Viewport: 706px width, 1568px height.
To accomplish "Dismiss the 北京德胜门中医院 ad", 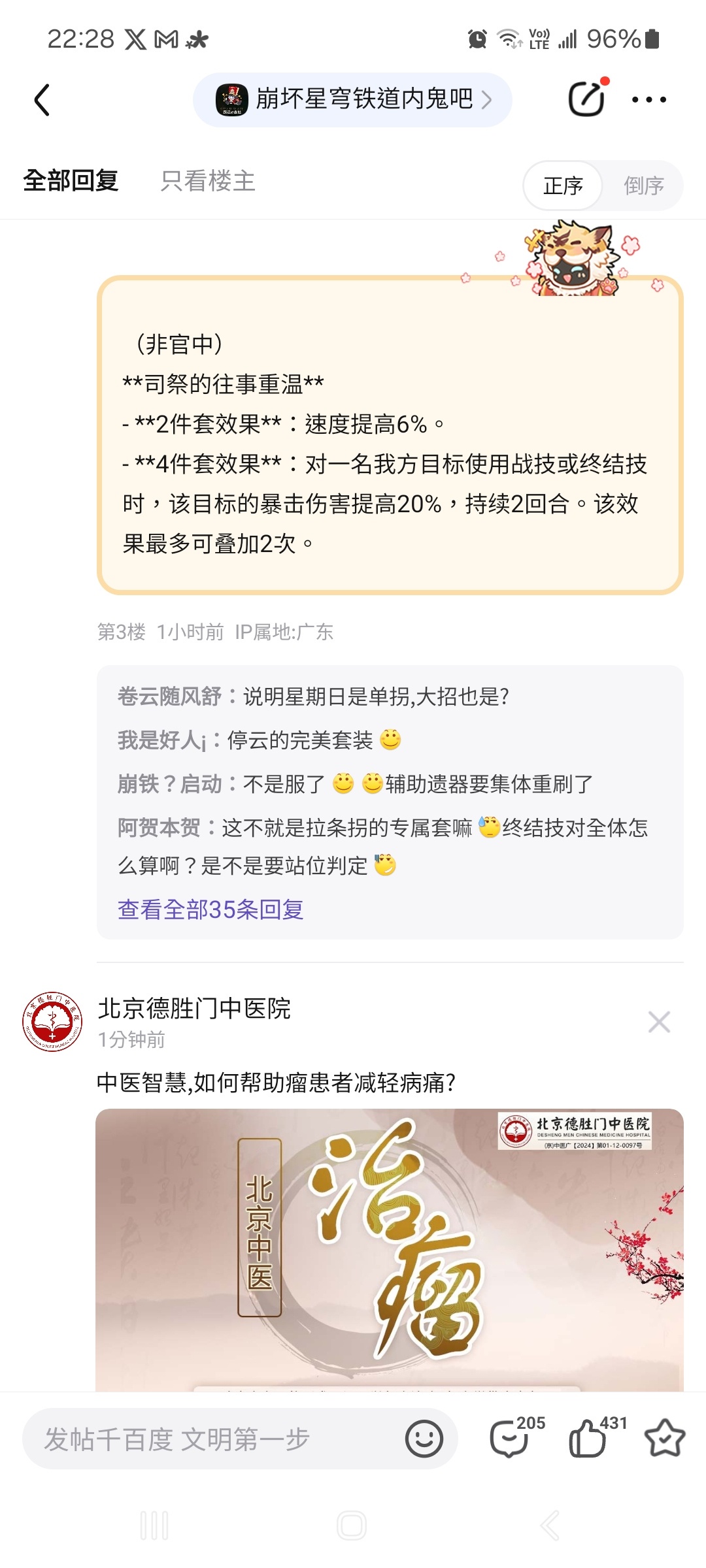I will click(658, 1022).
